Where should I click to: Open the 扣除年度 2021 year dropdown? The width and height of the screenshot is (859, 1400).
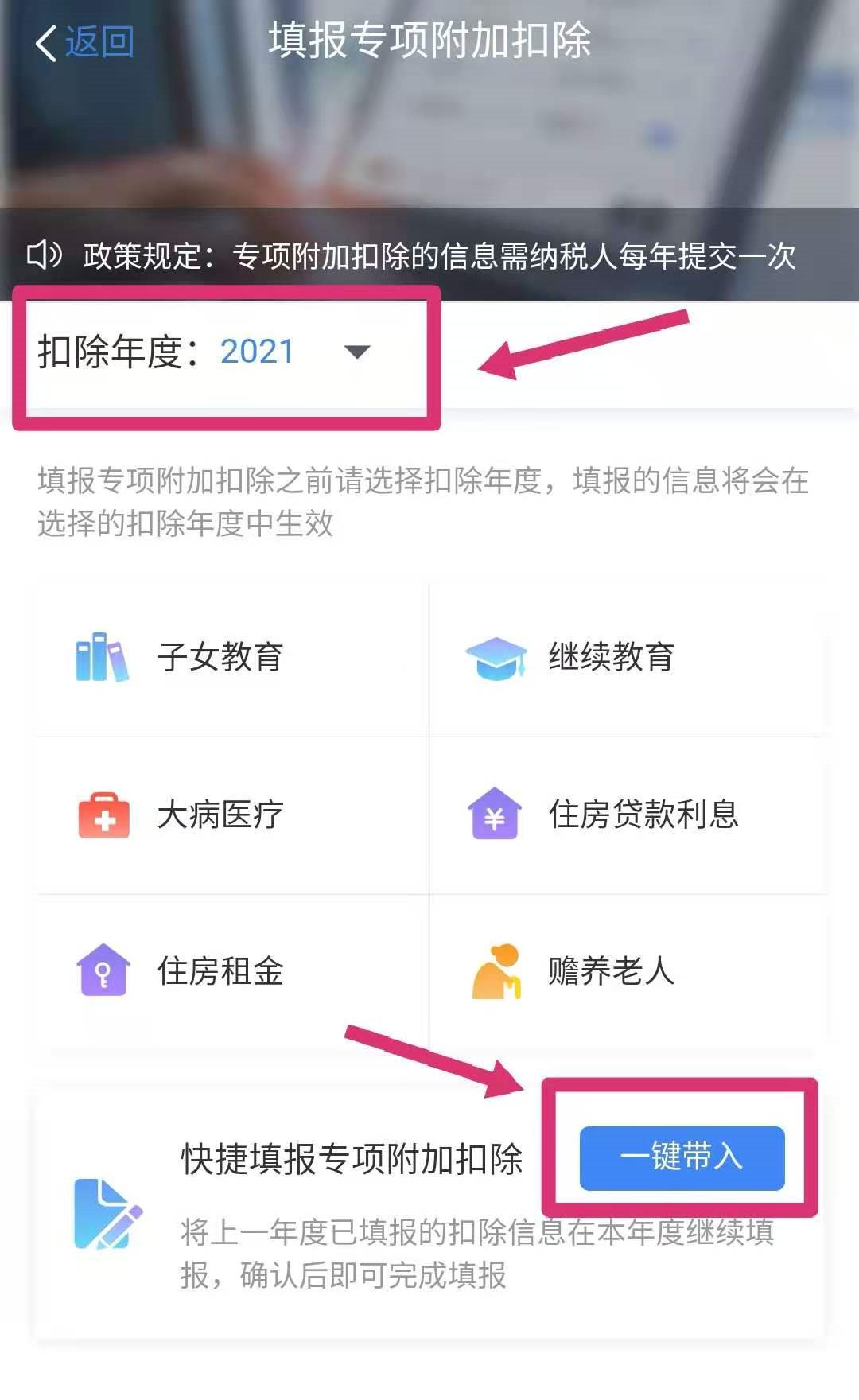356,352
